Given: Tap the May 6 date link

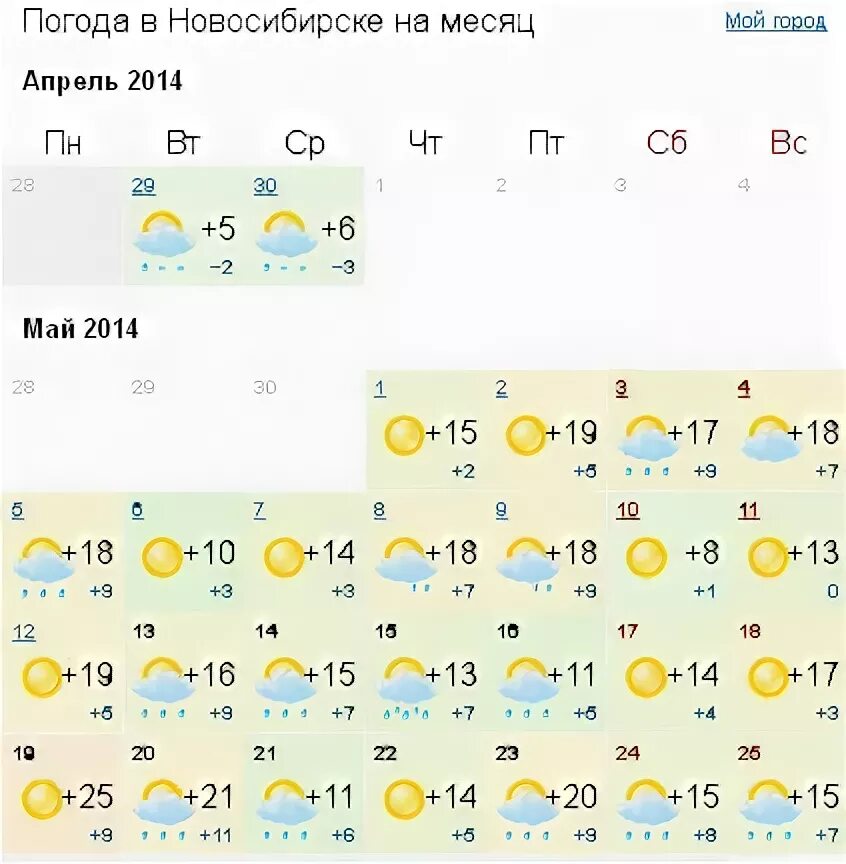Looking at the screenshot, I should tap(138, 510).
